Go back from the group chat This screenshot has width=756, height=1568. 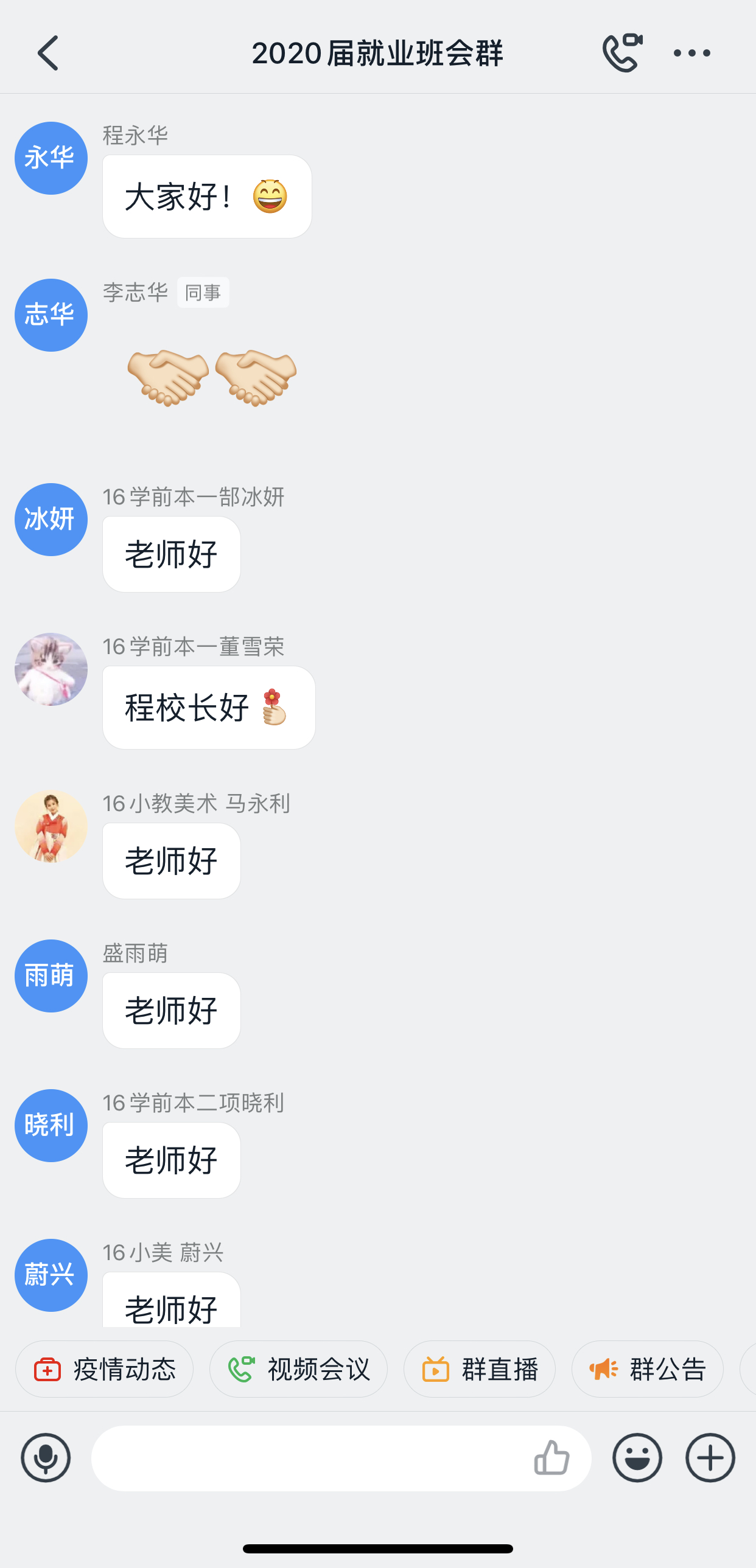pyautogui.click(x=49, y=53)
